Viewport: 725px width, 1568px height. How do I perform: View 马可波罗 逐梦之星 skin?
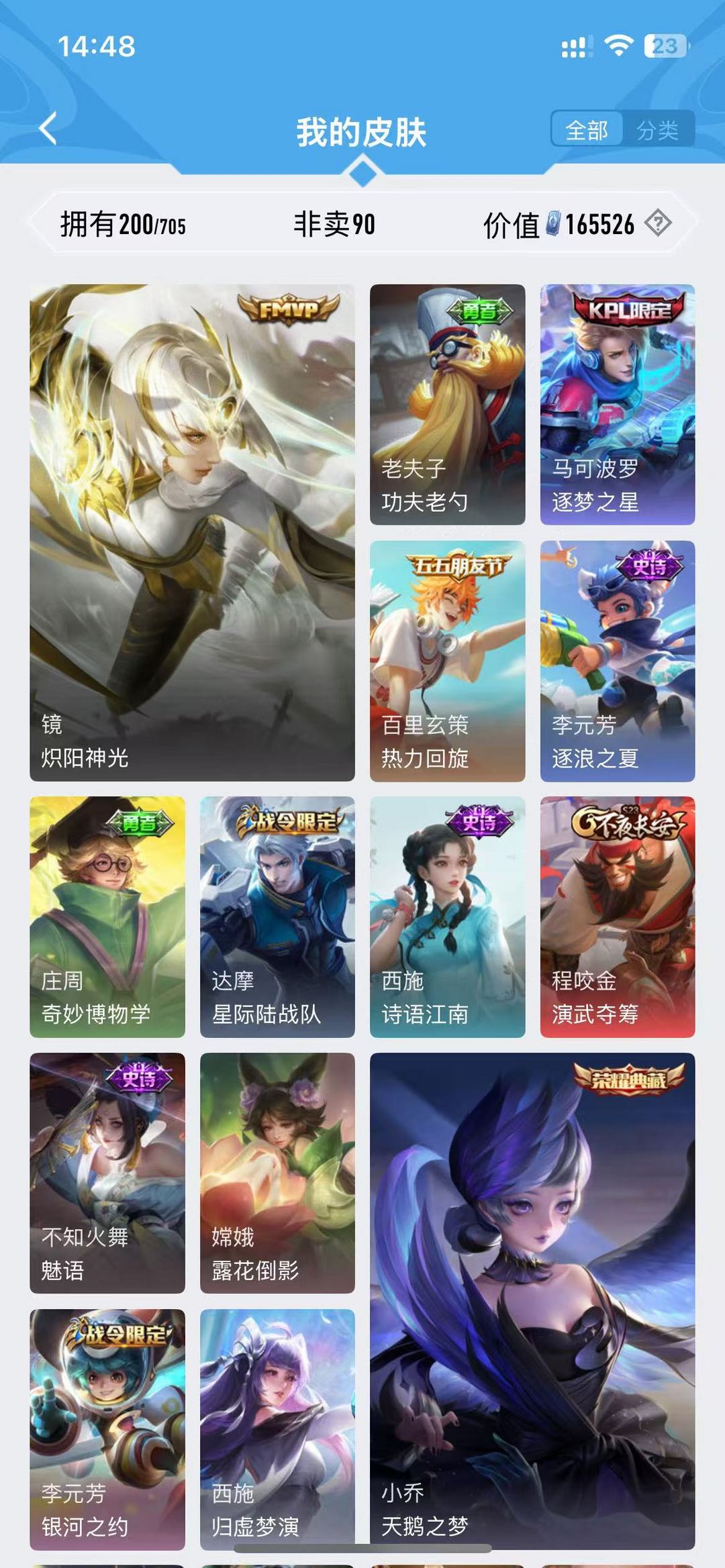(x=617, y=404)
